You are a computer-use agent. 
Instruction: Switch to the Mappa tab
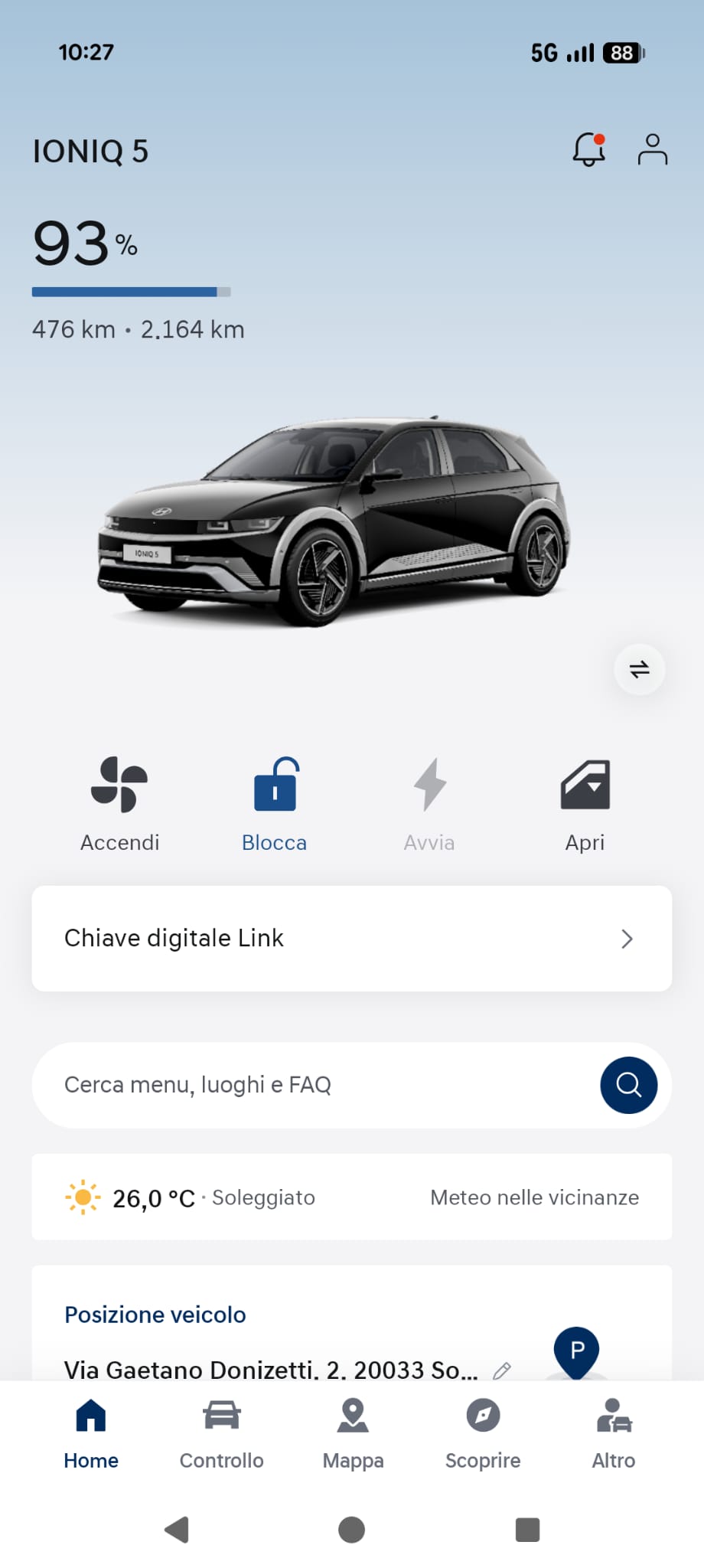pos(353,1435)
